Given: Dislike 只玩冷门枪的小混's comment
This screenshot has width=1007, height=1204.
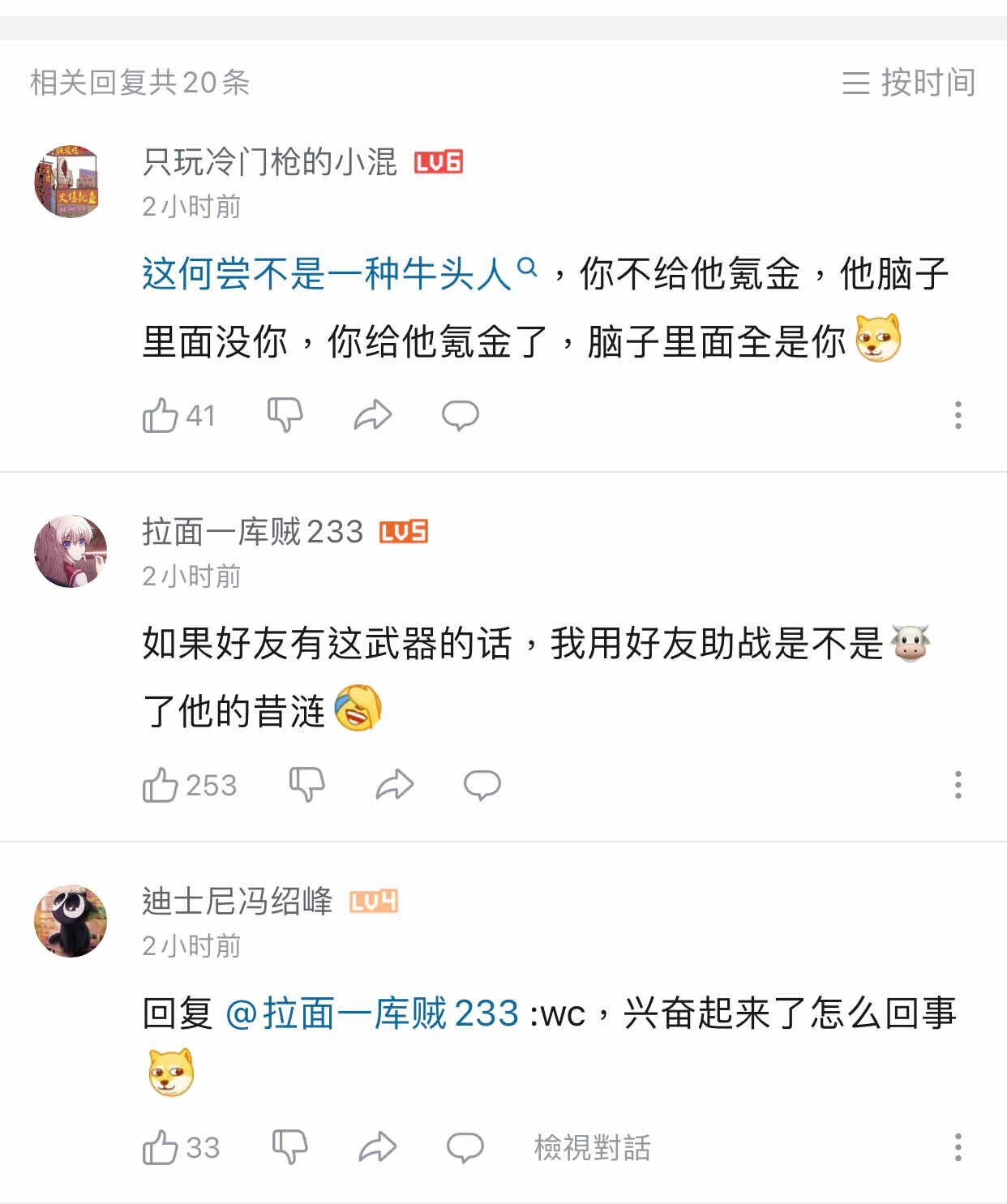Looking at the screenshot, I should [285, 415].
